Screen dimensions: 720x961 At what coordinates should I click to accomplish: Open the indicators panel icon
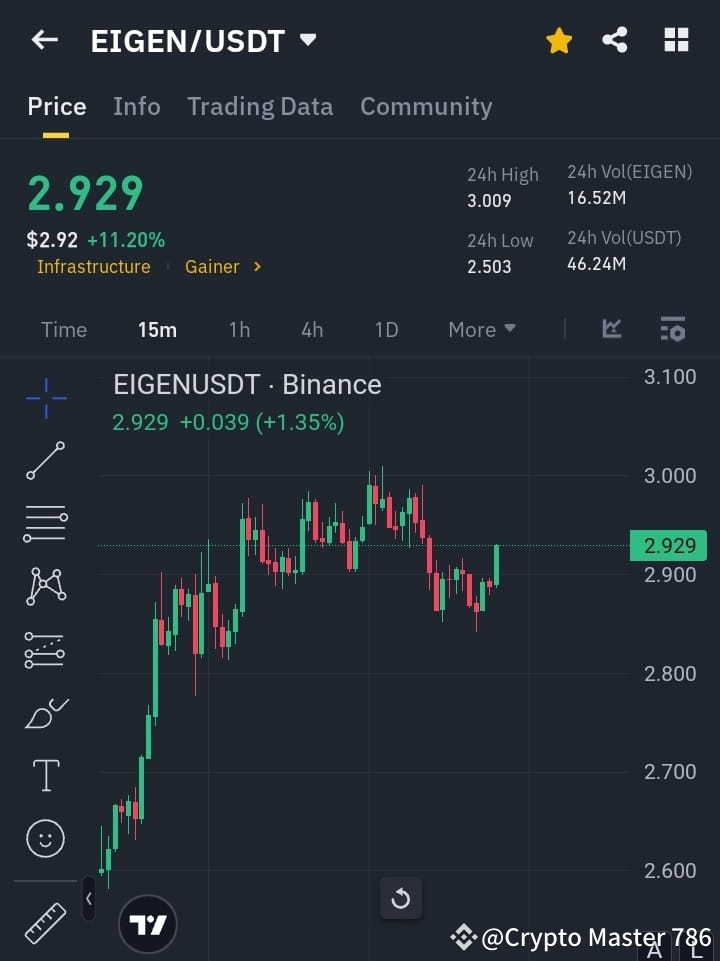click(610, 329)
